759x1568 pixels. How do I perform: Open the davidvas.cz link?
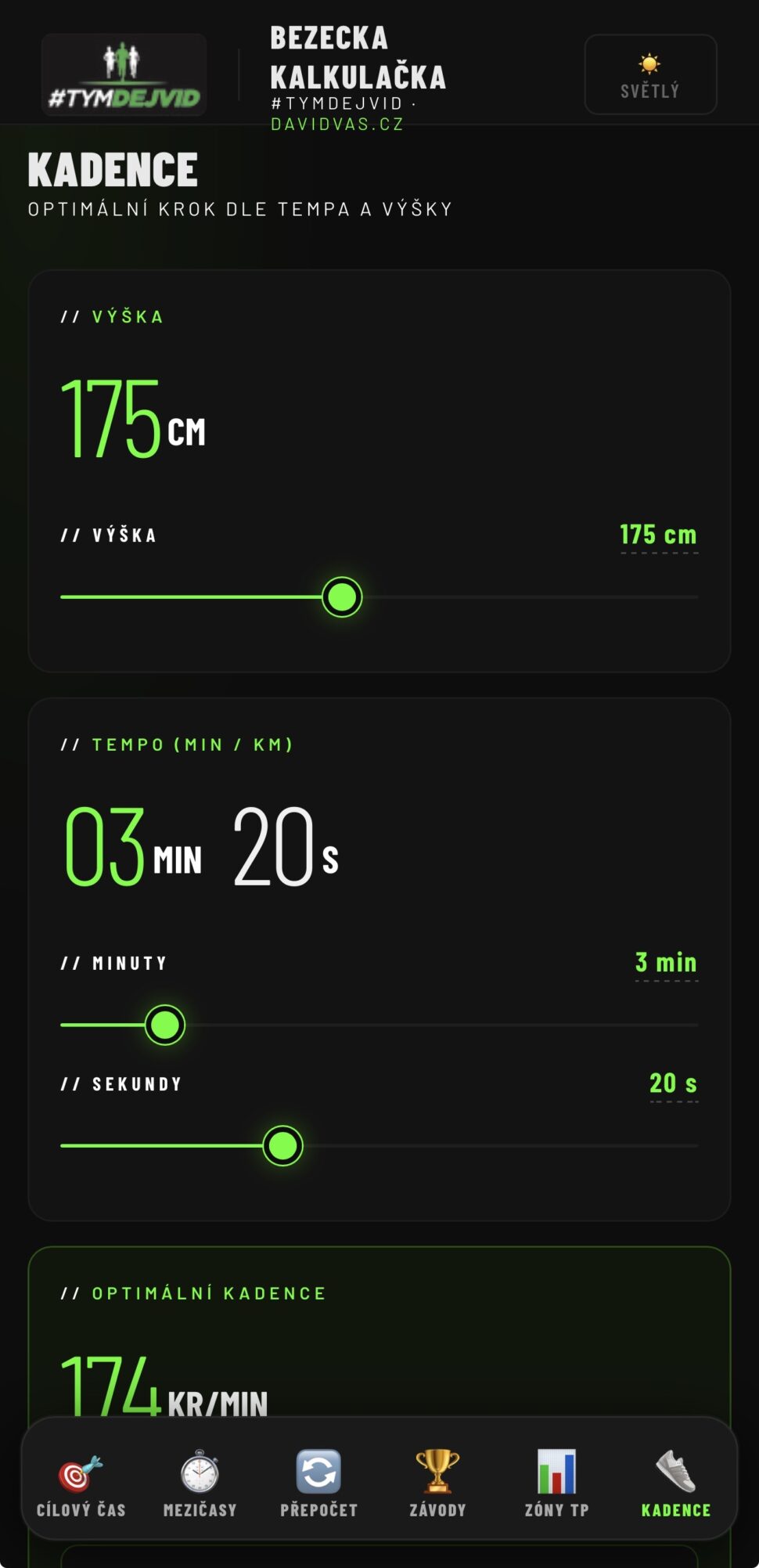337,124
